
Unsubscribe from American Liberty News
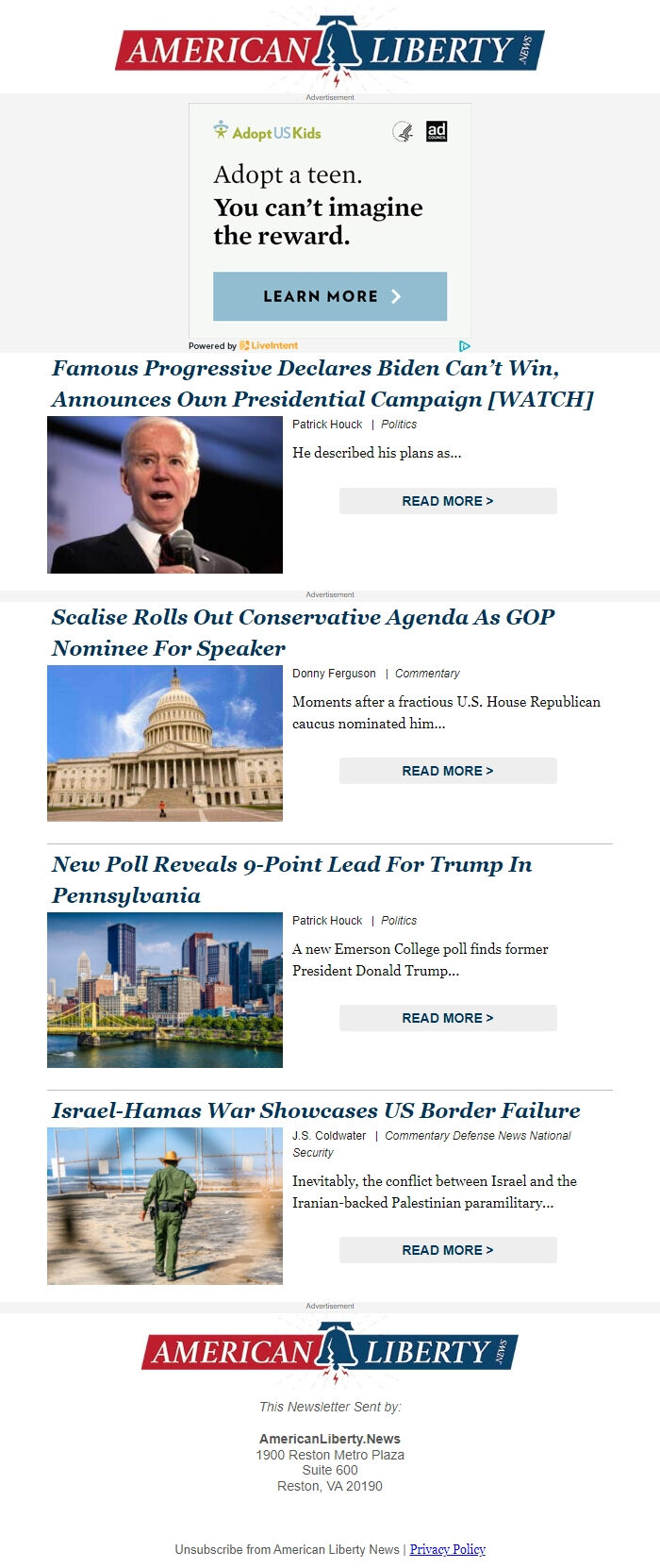287,1549
